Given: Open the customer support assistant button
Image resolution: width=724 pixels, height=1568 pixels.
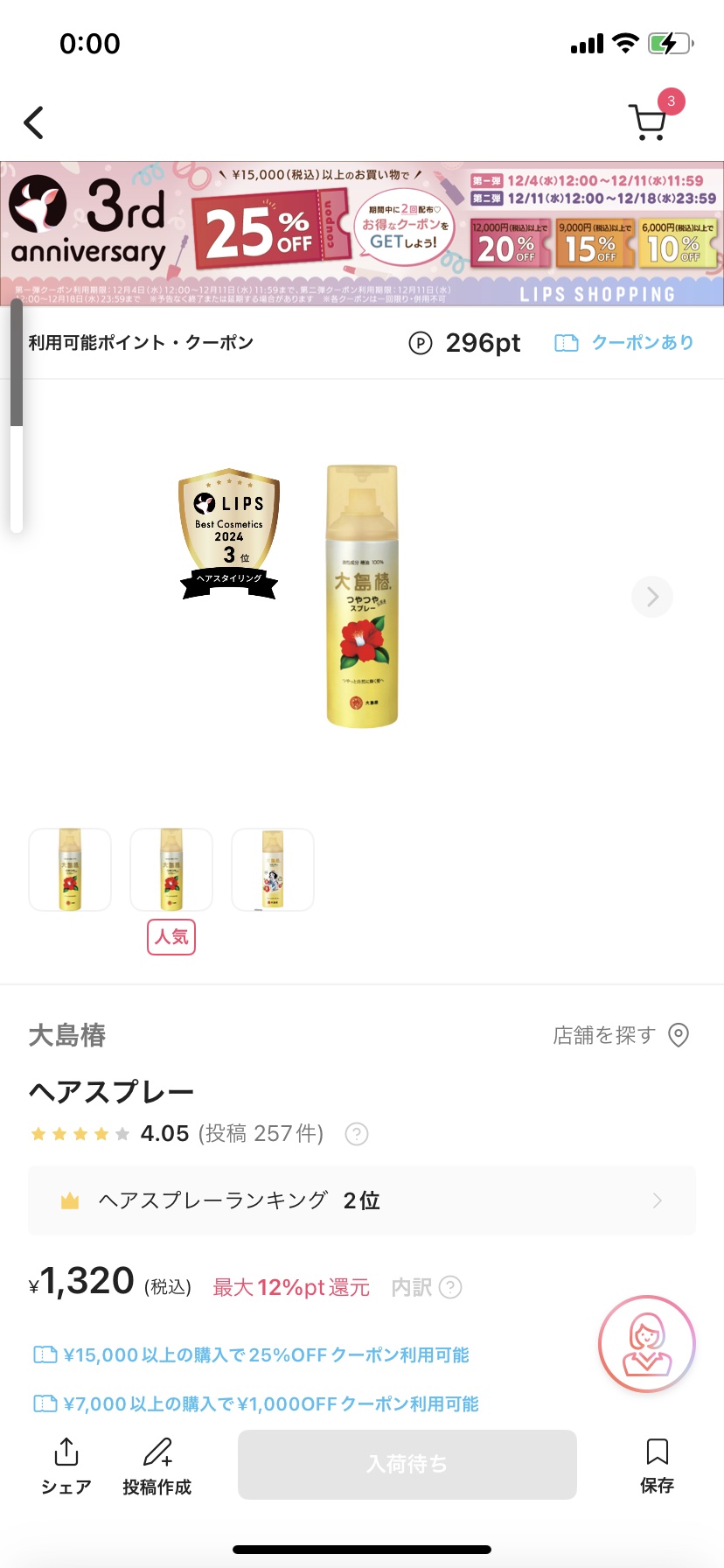Looking at the screenshot, I should [x=646, y=1343].
